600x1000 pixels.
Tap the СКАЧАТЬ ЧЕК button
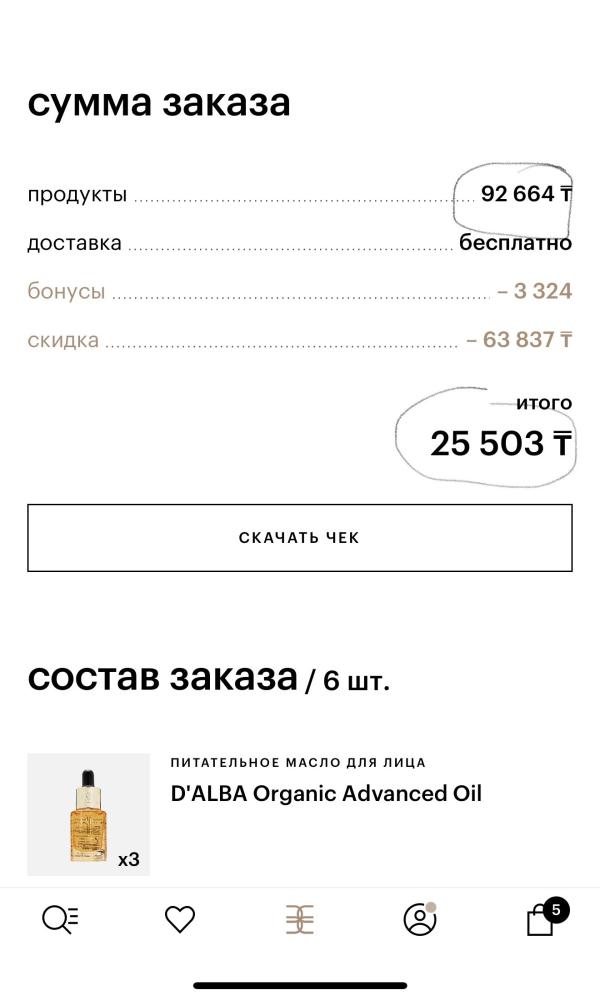tap(299, 538)
